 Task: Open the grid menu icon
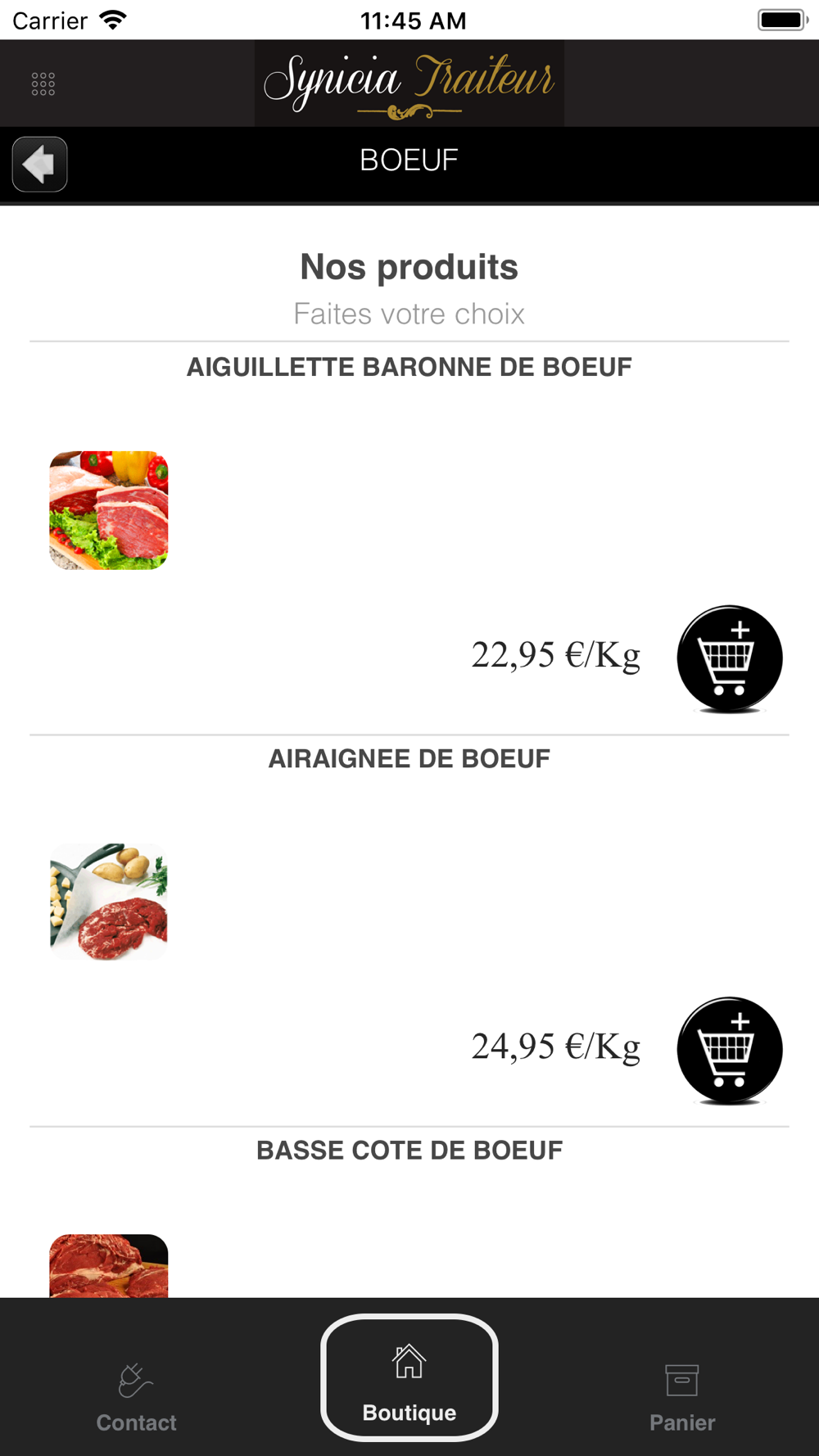pos(43,84)
